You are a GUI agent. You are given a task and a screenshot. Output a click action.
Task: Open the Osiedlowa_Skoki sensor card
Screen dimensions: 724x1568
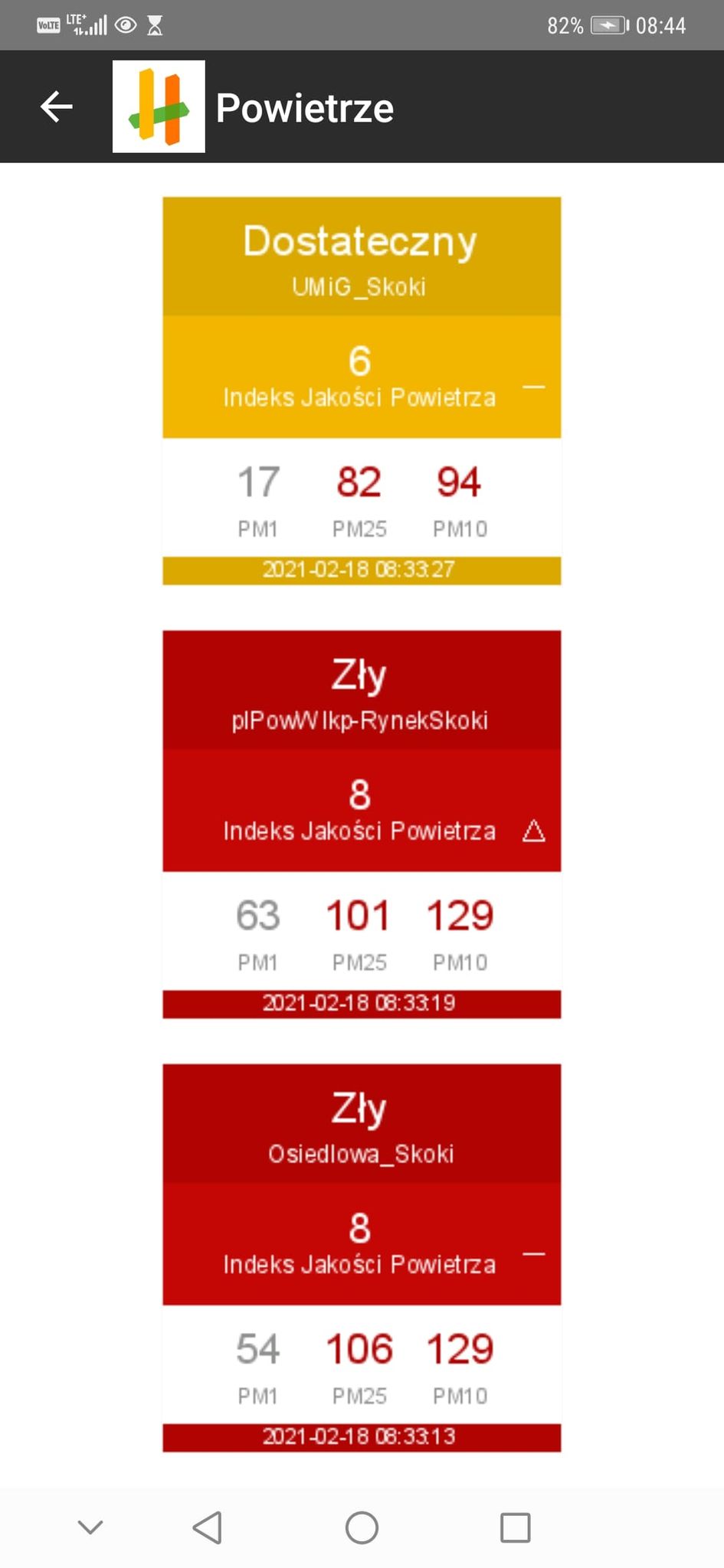pyautogui.click(x=362, y=1257)
